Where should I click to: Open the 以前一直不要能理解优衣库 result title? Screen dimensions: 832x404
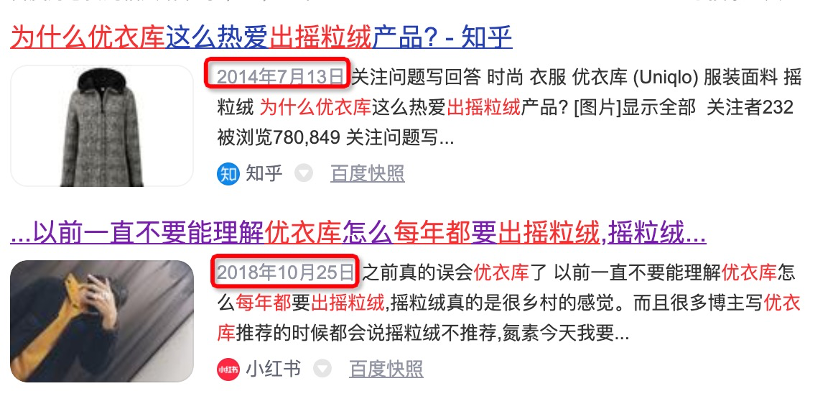click(x=358, y=236)
